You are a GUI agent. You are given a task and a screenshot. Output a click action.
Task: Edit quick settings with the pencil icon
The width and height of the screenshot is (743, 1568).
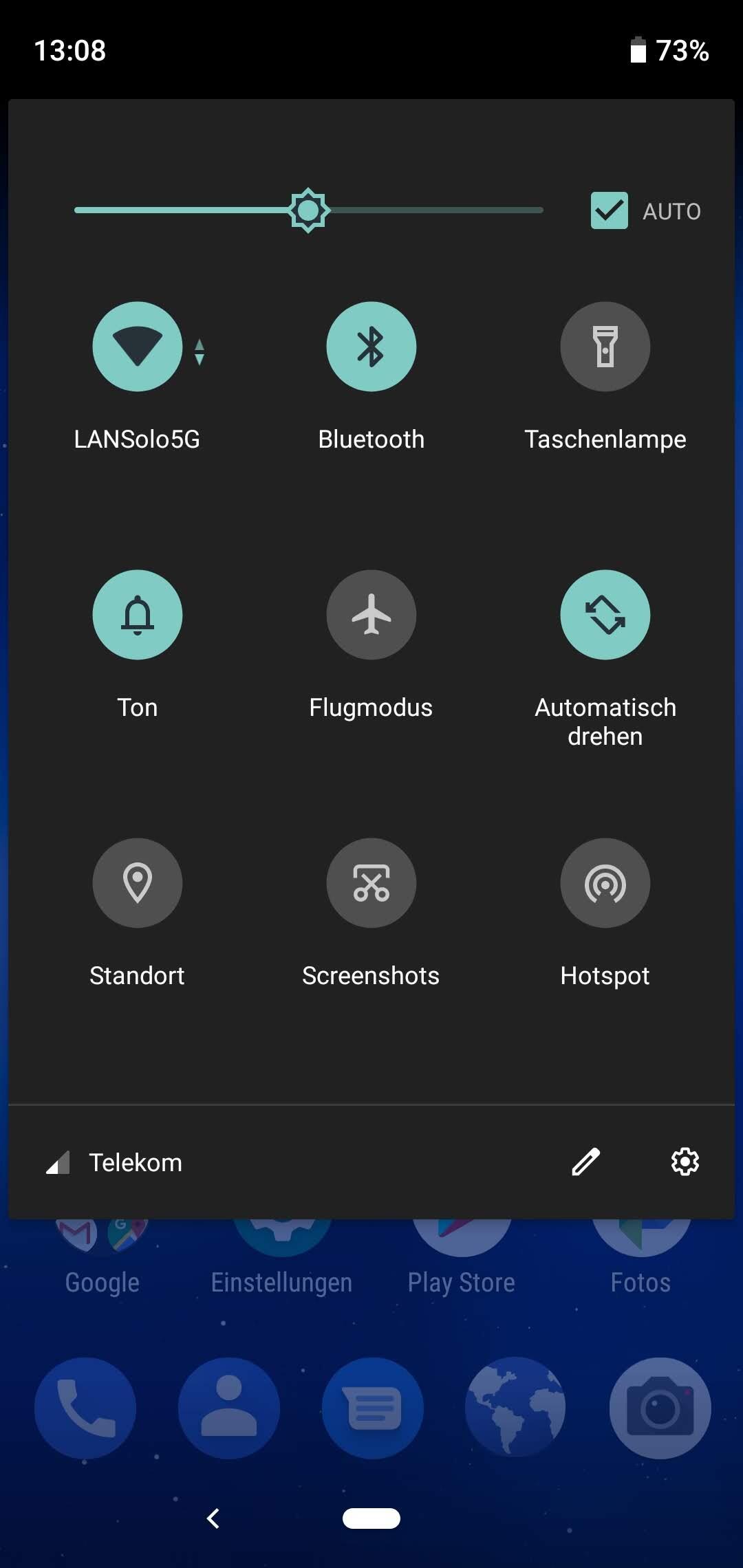click(x=586, y=1162)
